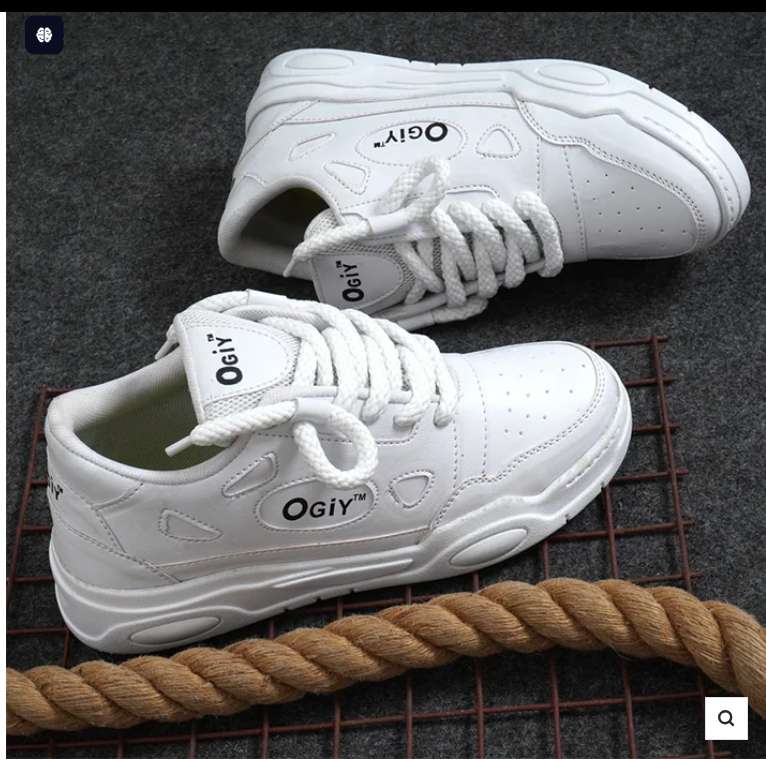Open the brain icon overlay button
The image size is (766, 760).
coord(44,35)
